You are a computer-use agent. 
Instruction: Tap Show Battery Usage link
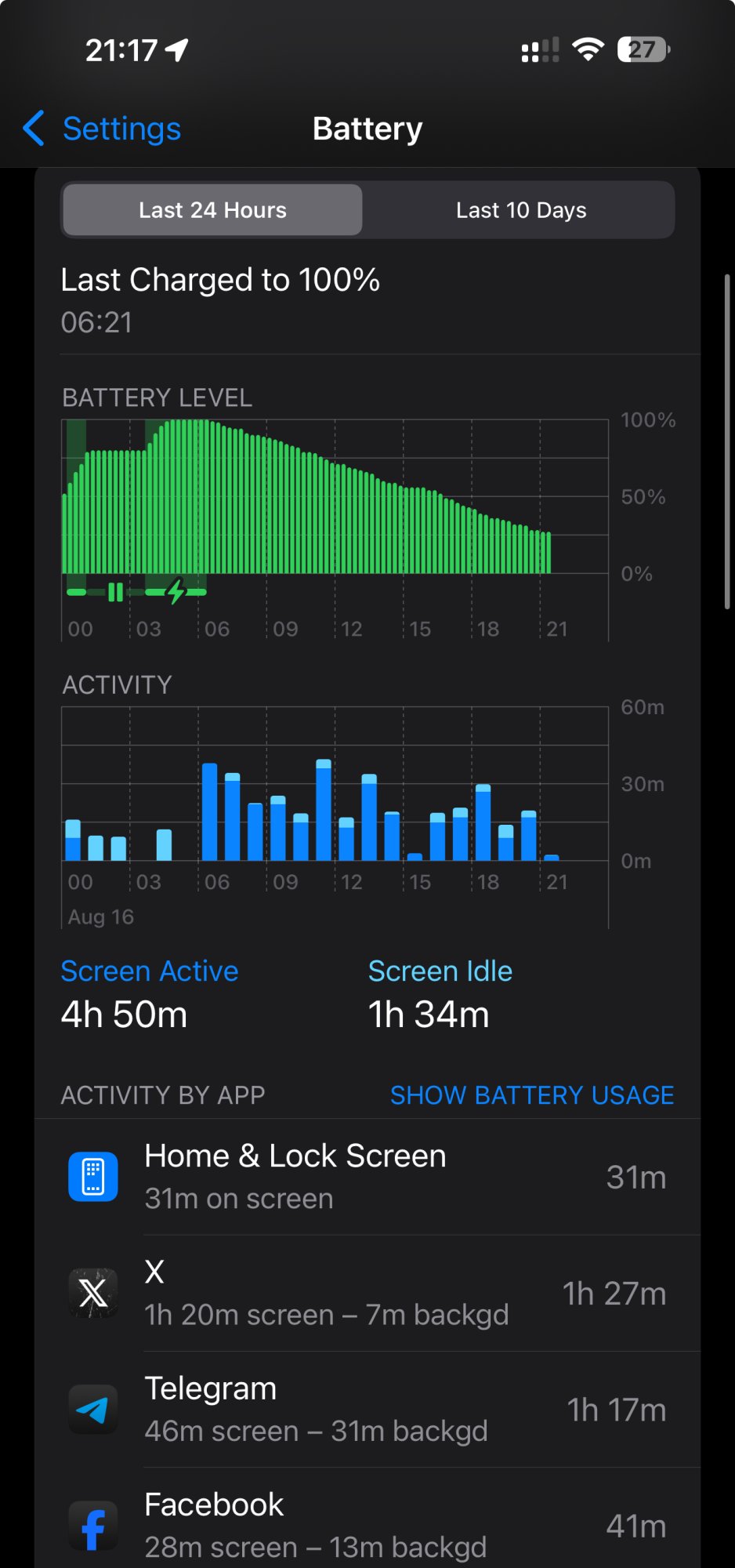(531, 1094)
